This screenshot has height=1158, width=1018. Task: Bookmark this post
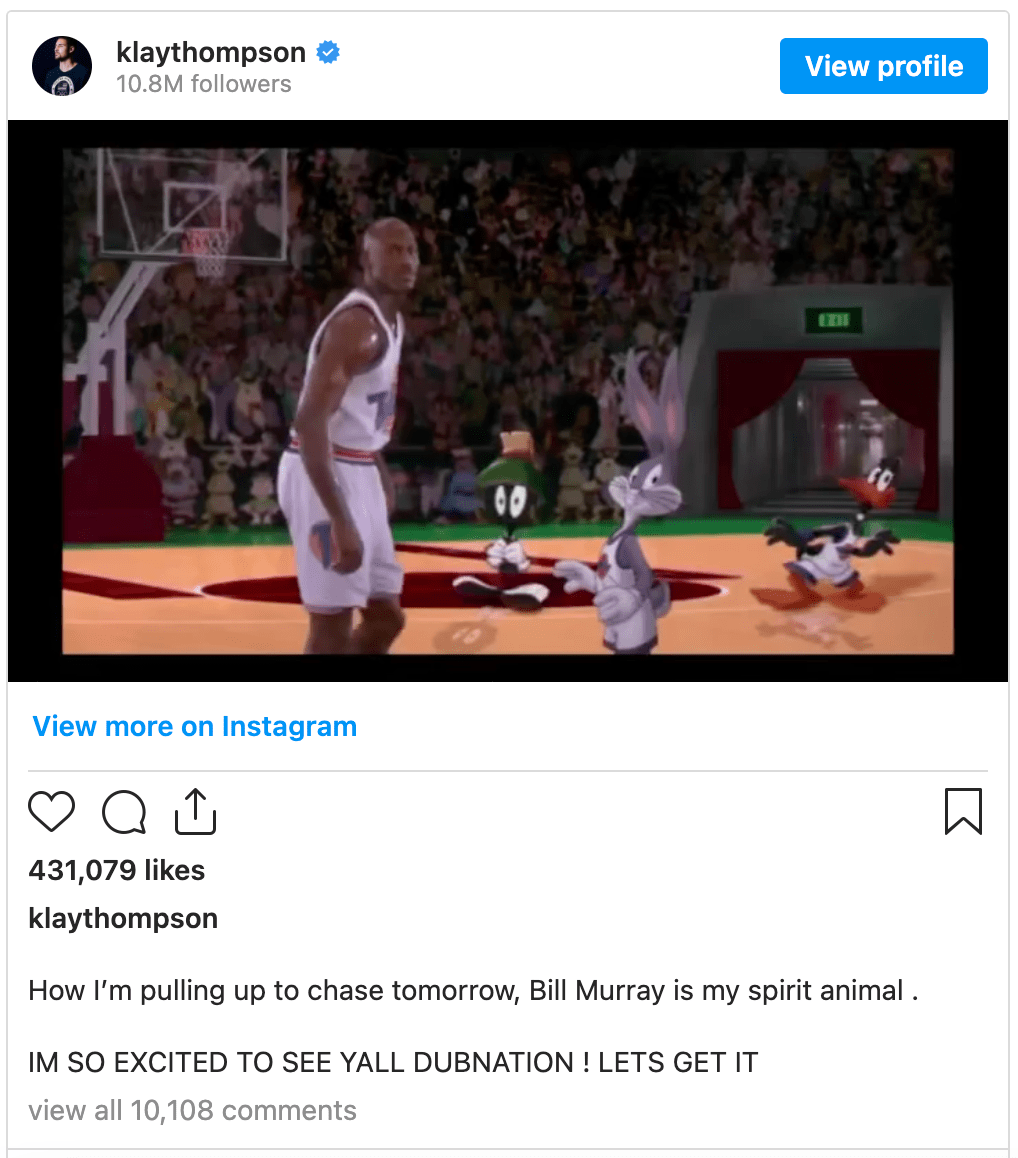pos(963,811)
